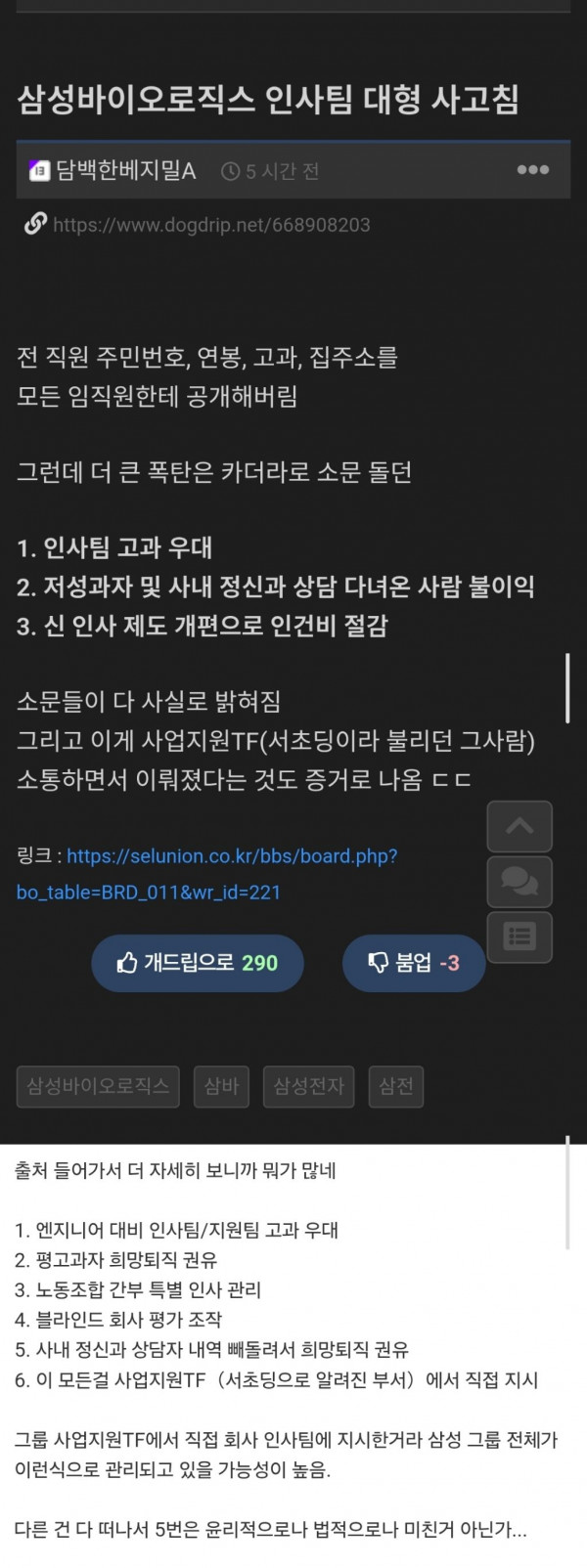587x1568 pixels.
Task: Select the 삼전 tag
Action: (396, 1086)
